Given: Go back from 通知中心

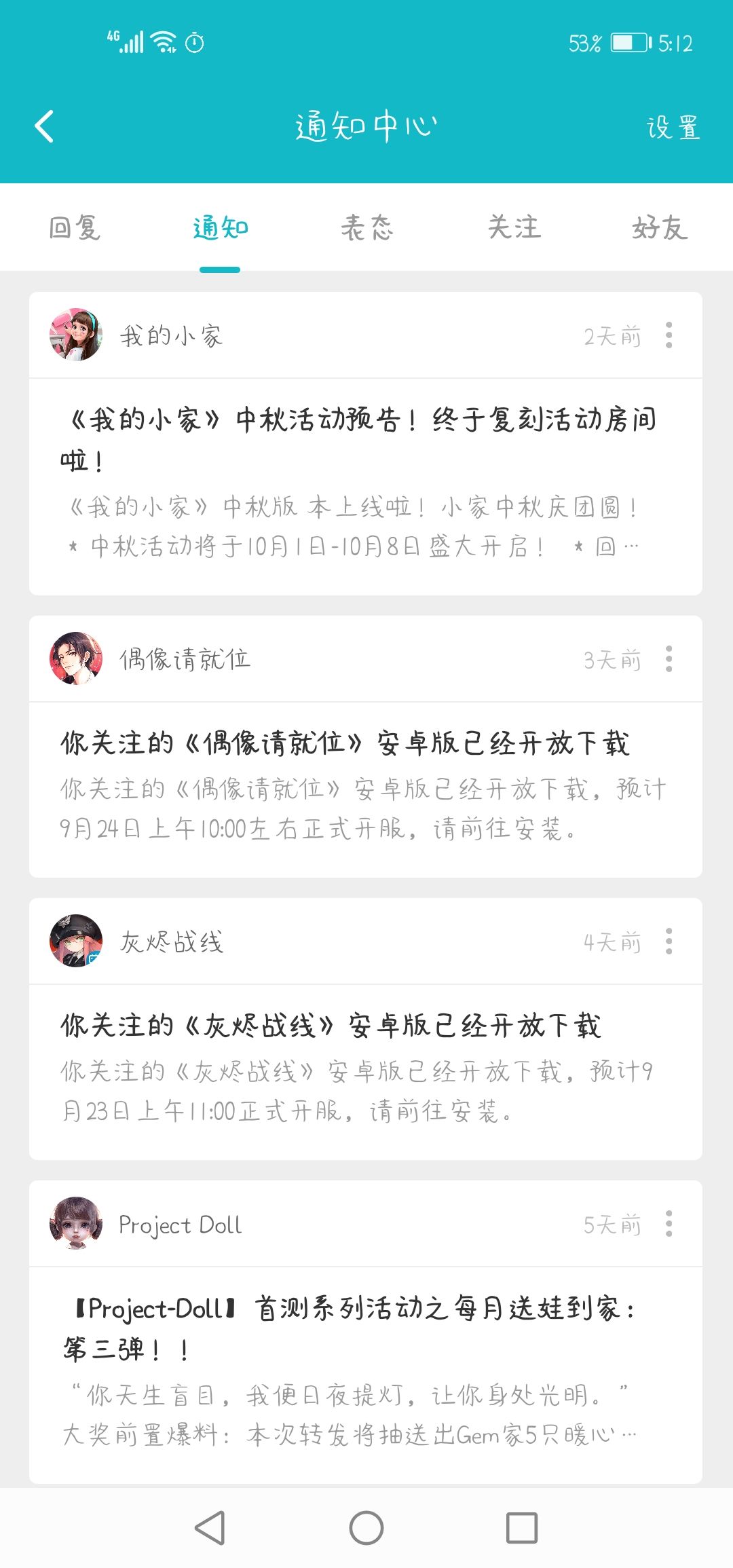Looking at the screenshot, I should pos(45,126).
